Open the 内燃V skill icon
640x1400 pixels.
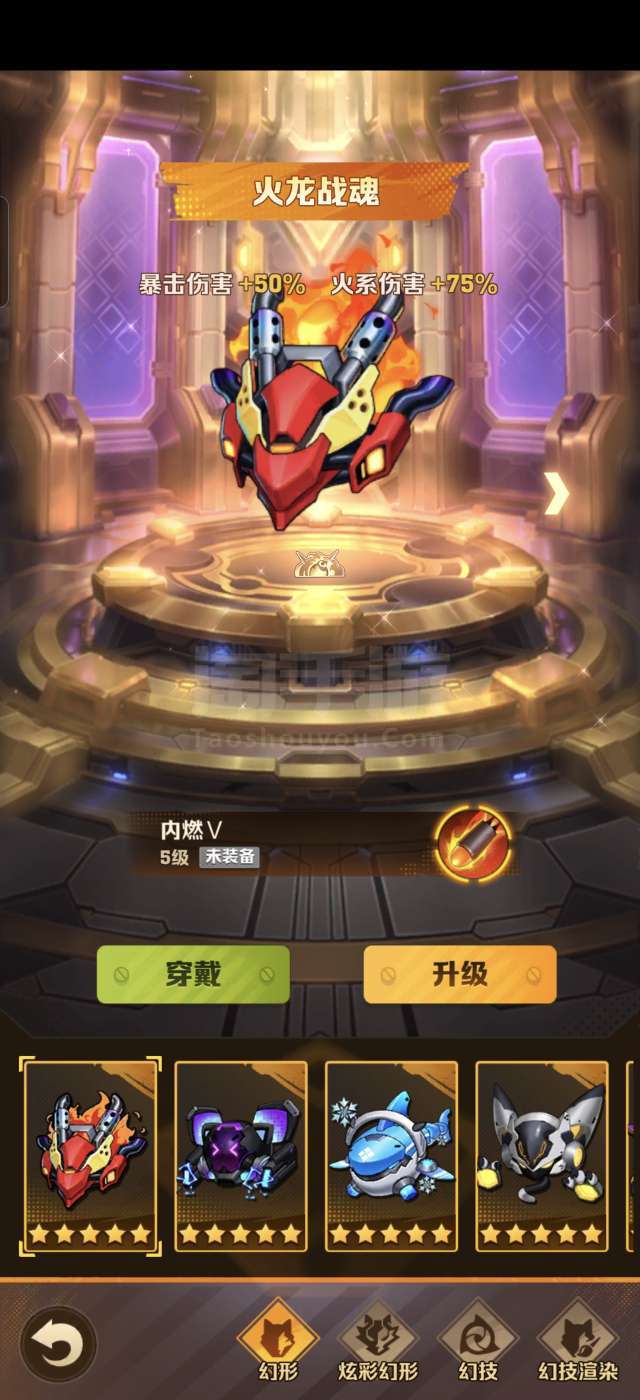point(472,842)
